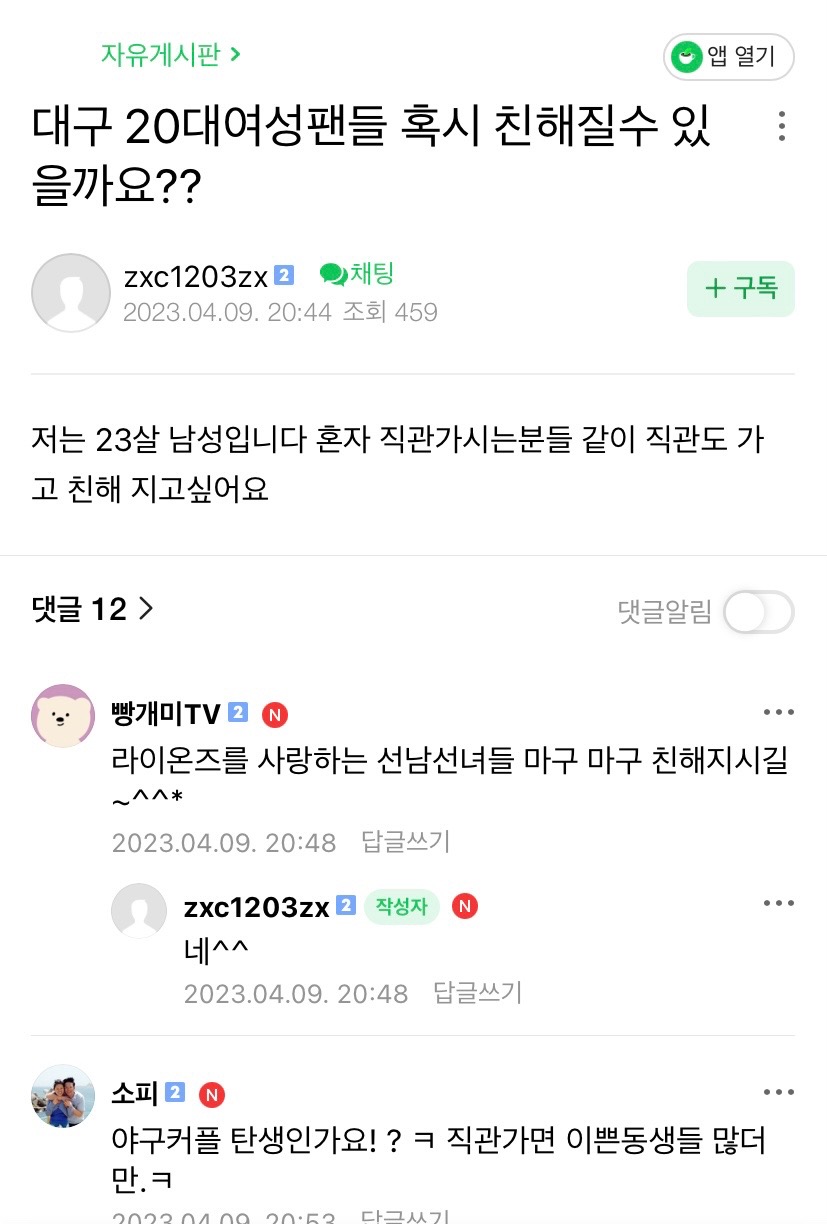This screenshot has width=827, height=1224.
Task: Toggle the 댓글알림 switch
Action: click(758, 612)
